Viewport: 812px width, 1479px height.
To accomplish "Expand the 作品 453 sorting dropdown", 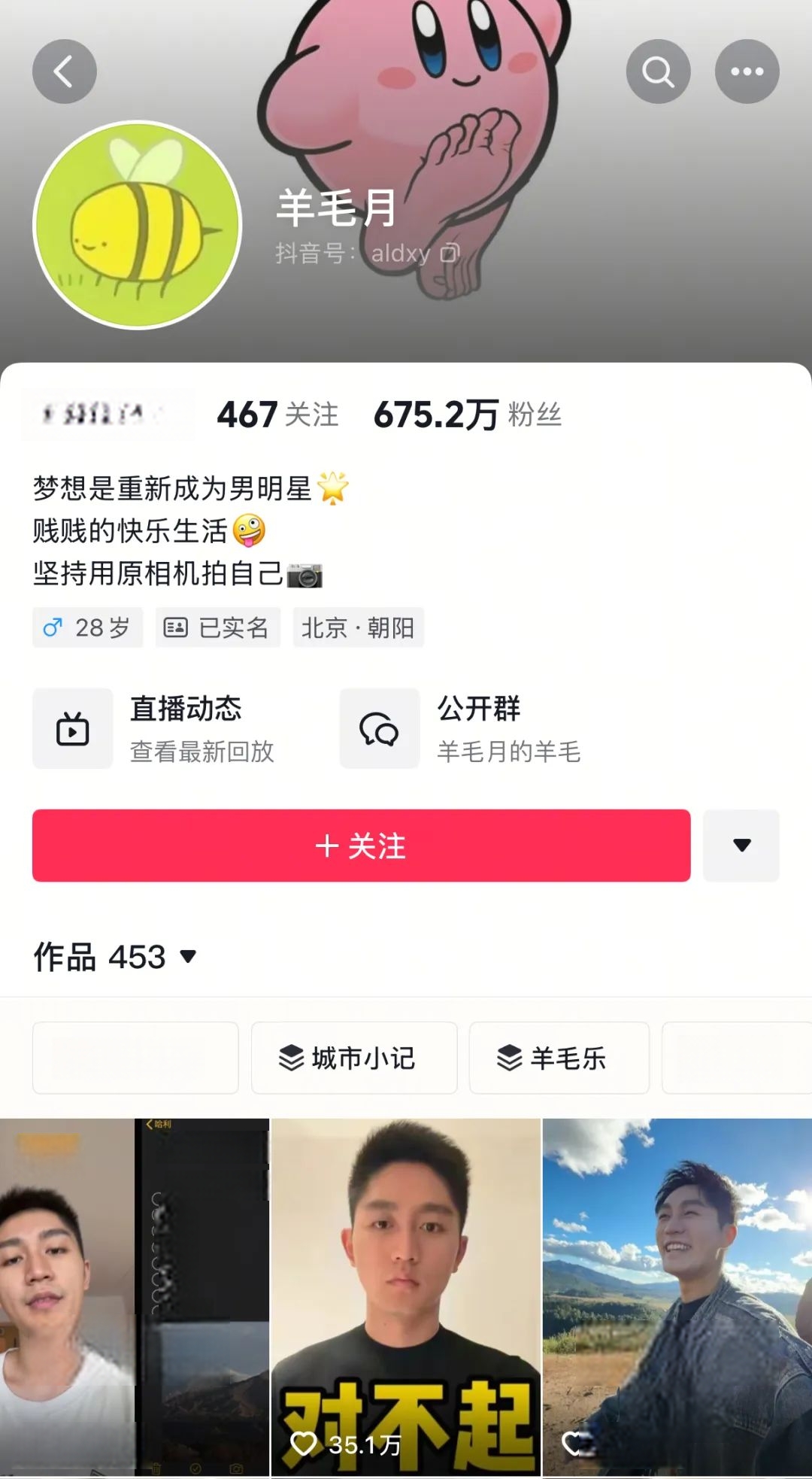I will pos(188,957).
